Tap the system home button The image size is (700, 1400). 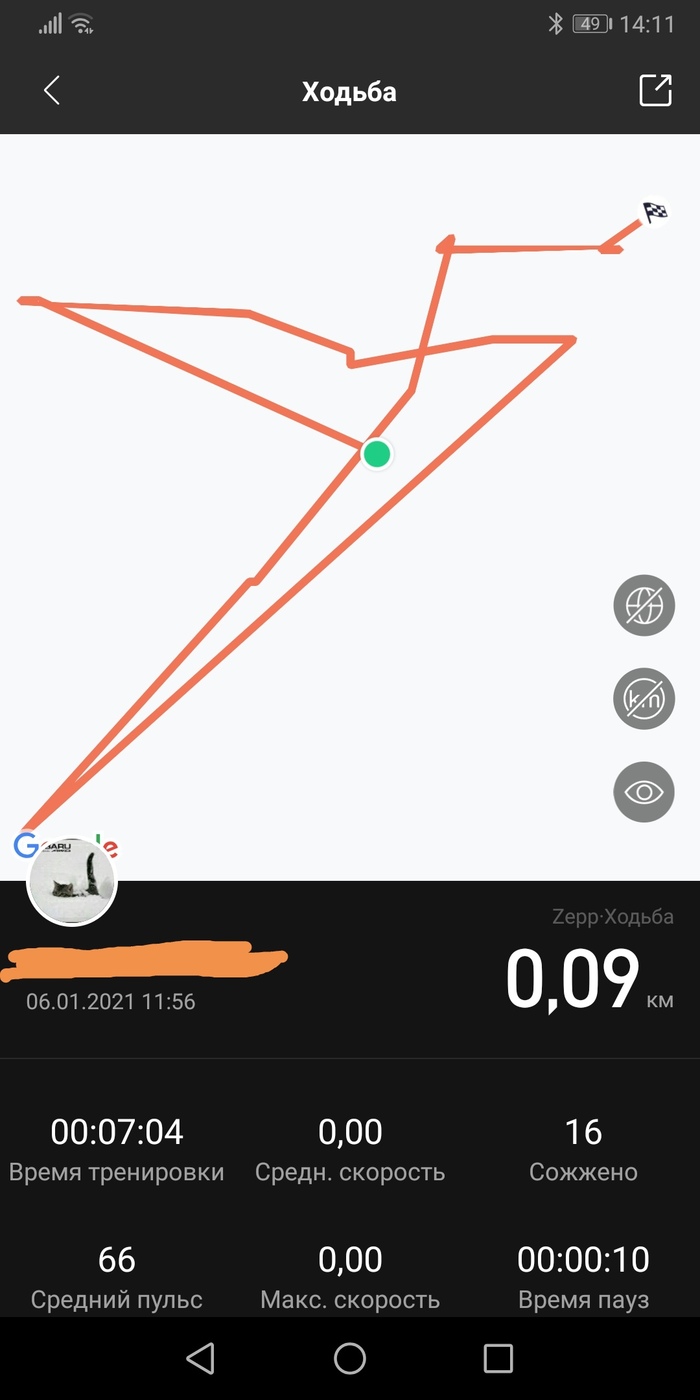350,1357
